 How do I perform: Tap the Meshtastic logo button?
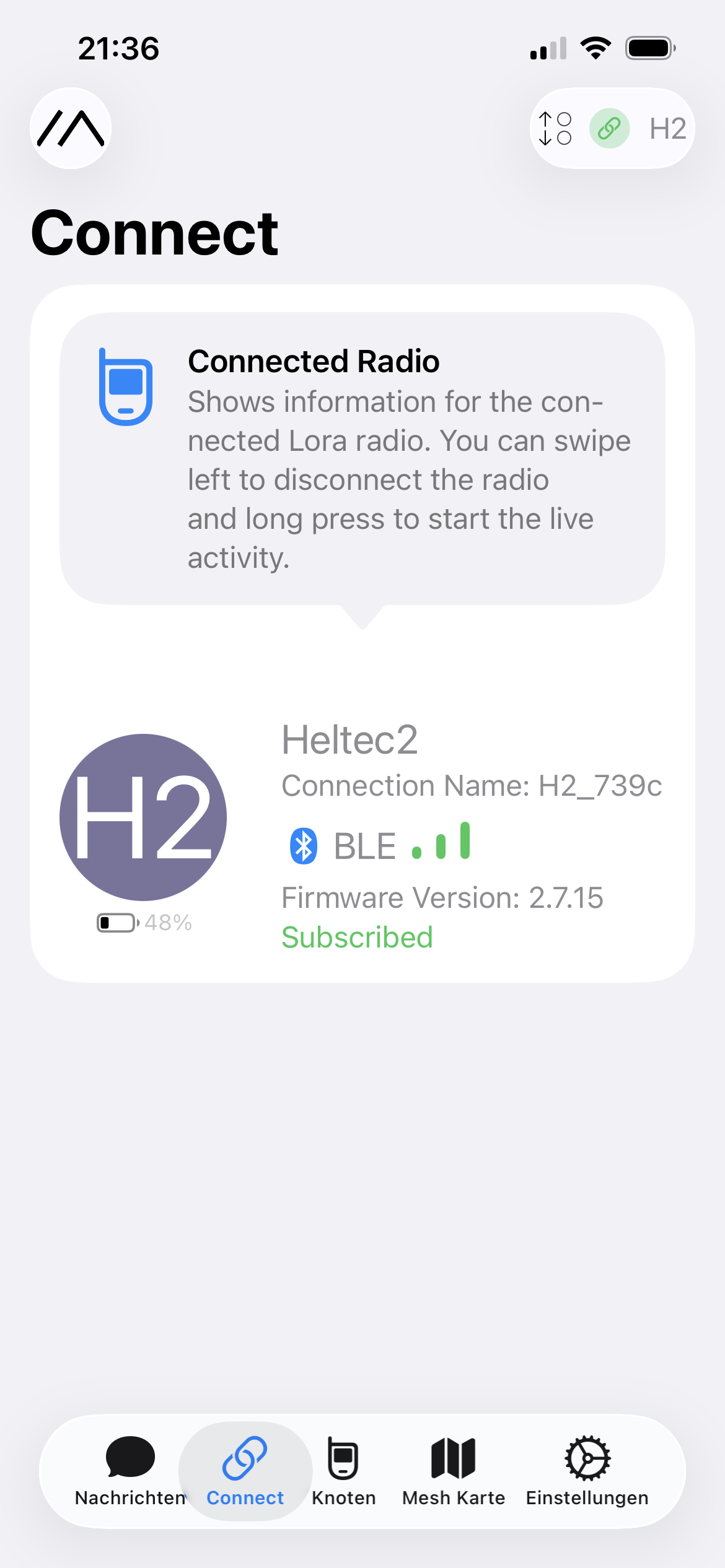point(71,128)
